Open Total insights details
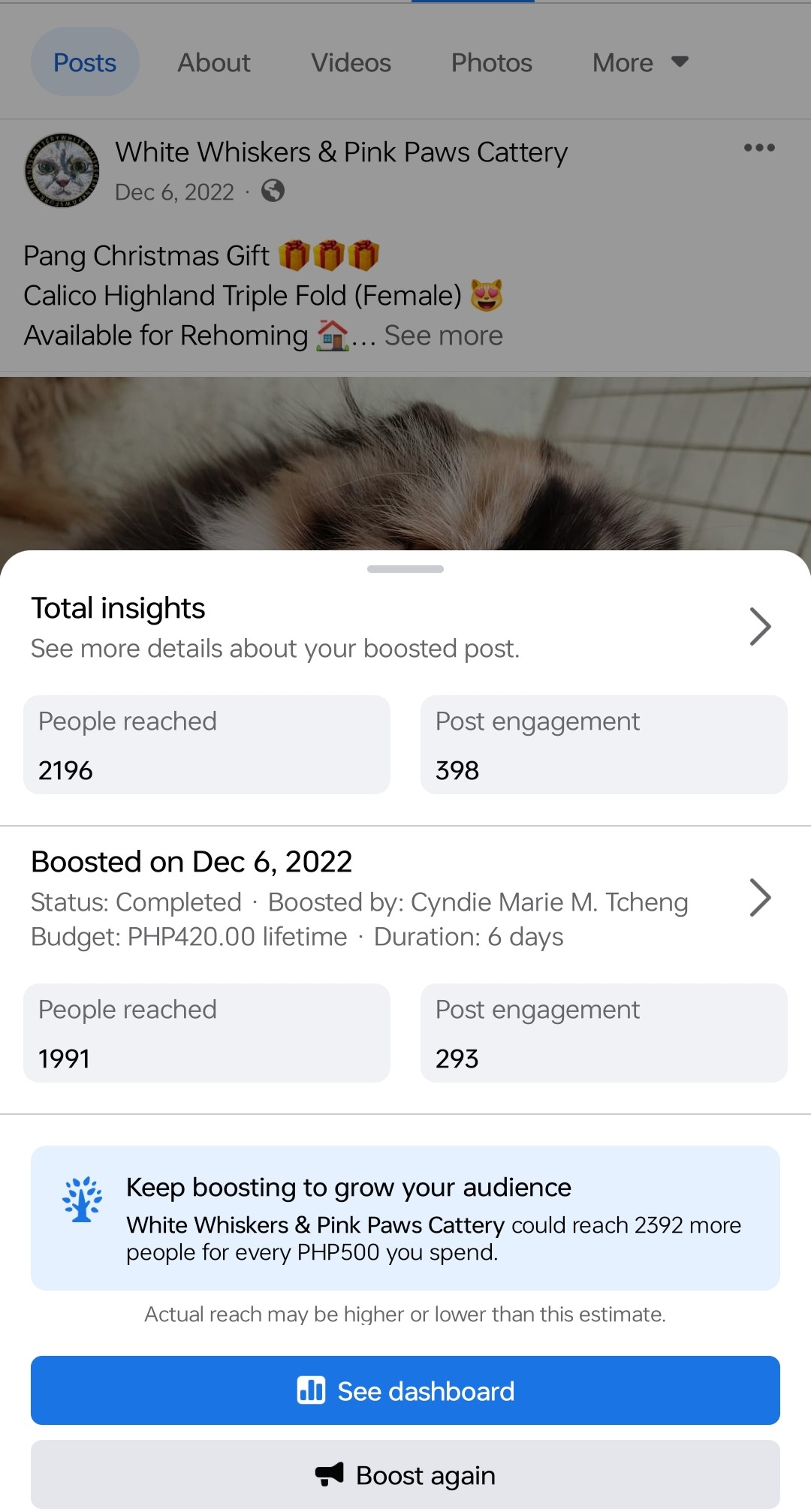The height and width of the screenshot is (1512, 811). click(x=759, y=627)
